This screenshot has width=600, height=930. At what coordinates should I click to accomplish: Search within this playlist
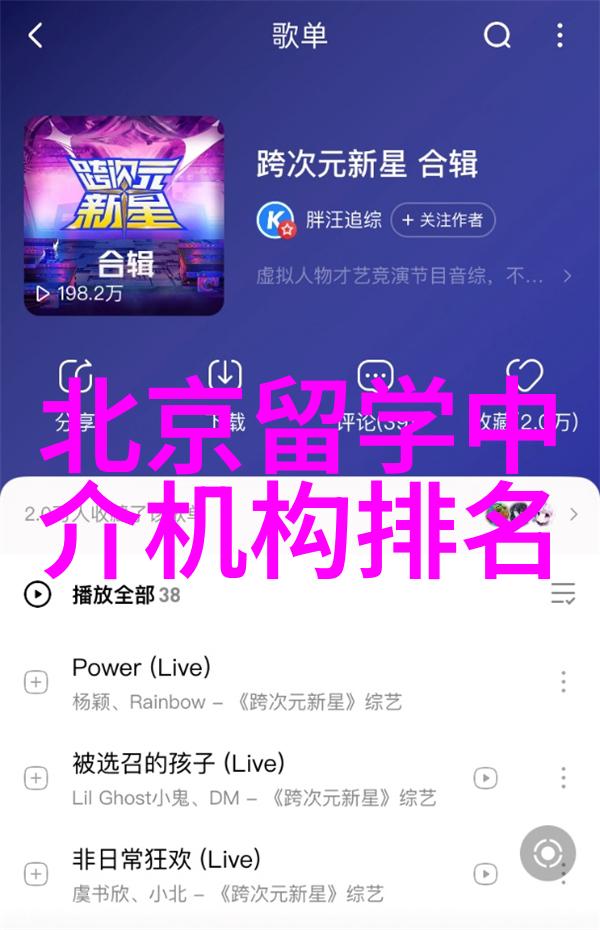[497, 37]
